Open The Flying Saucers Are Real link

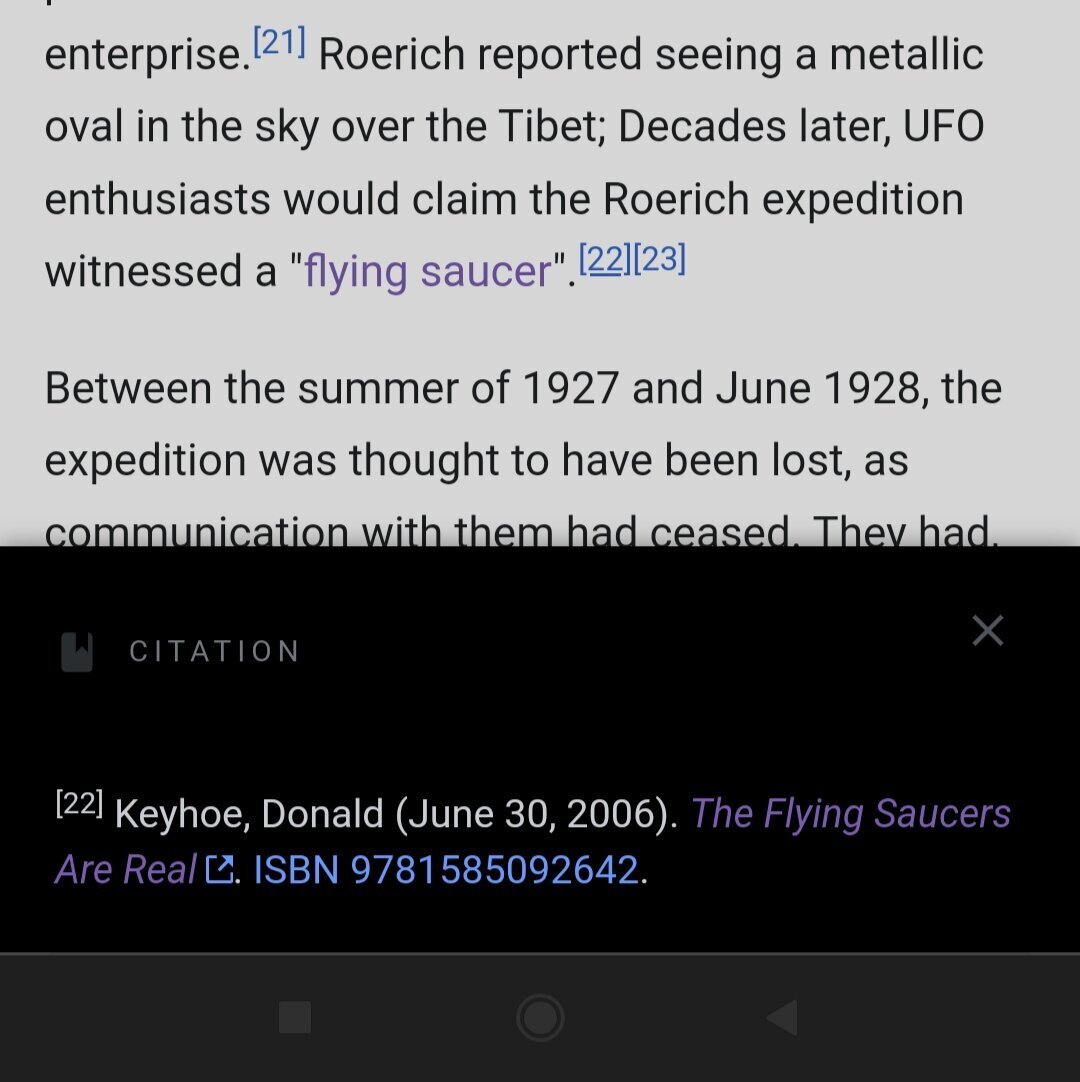[849, 814]
